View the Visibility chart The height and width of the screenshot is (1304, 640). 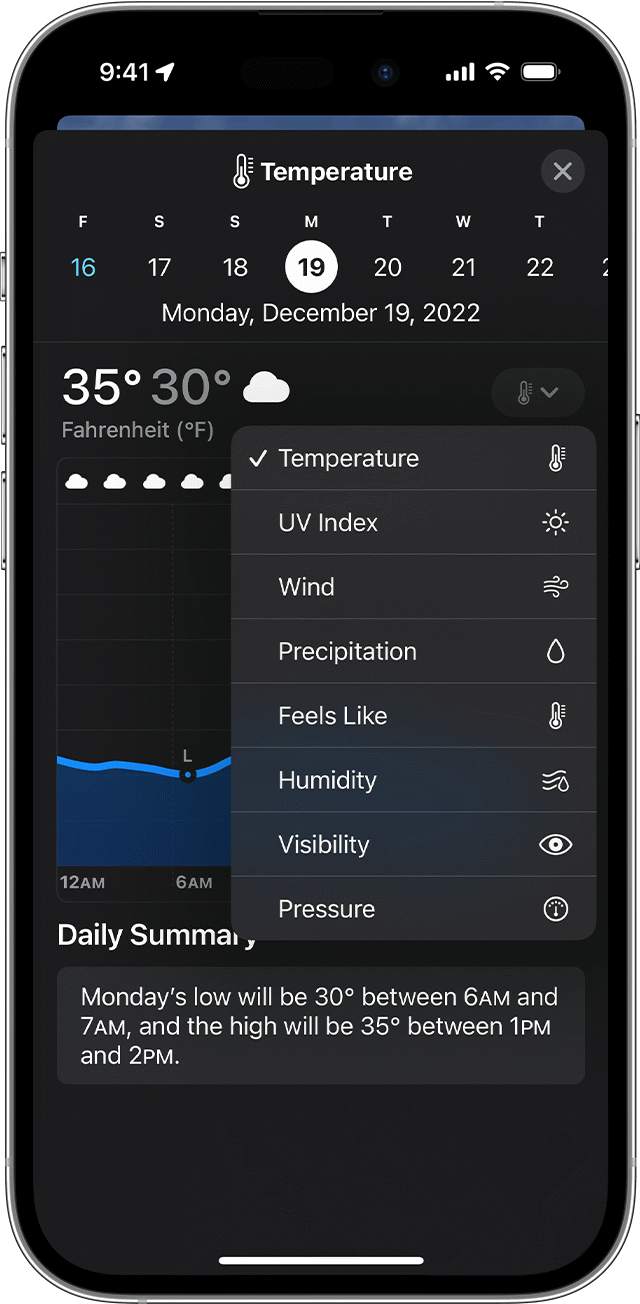pos(413,845)
